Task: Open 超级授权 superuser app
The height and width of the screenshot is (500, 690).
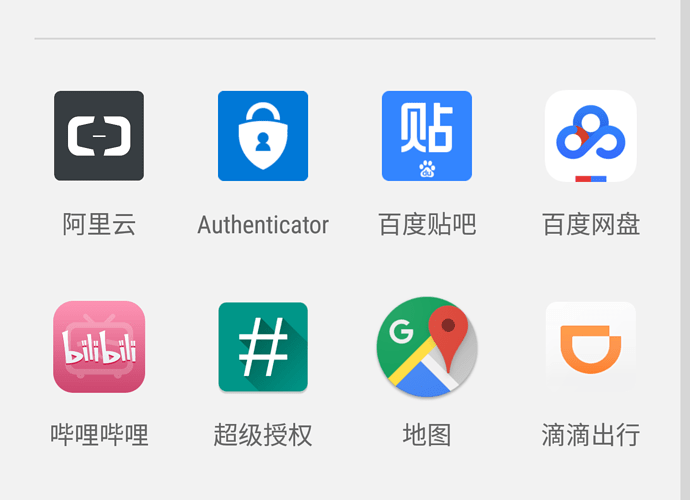Action: coord(263,346)
